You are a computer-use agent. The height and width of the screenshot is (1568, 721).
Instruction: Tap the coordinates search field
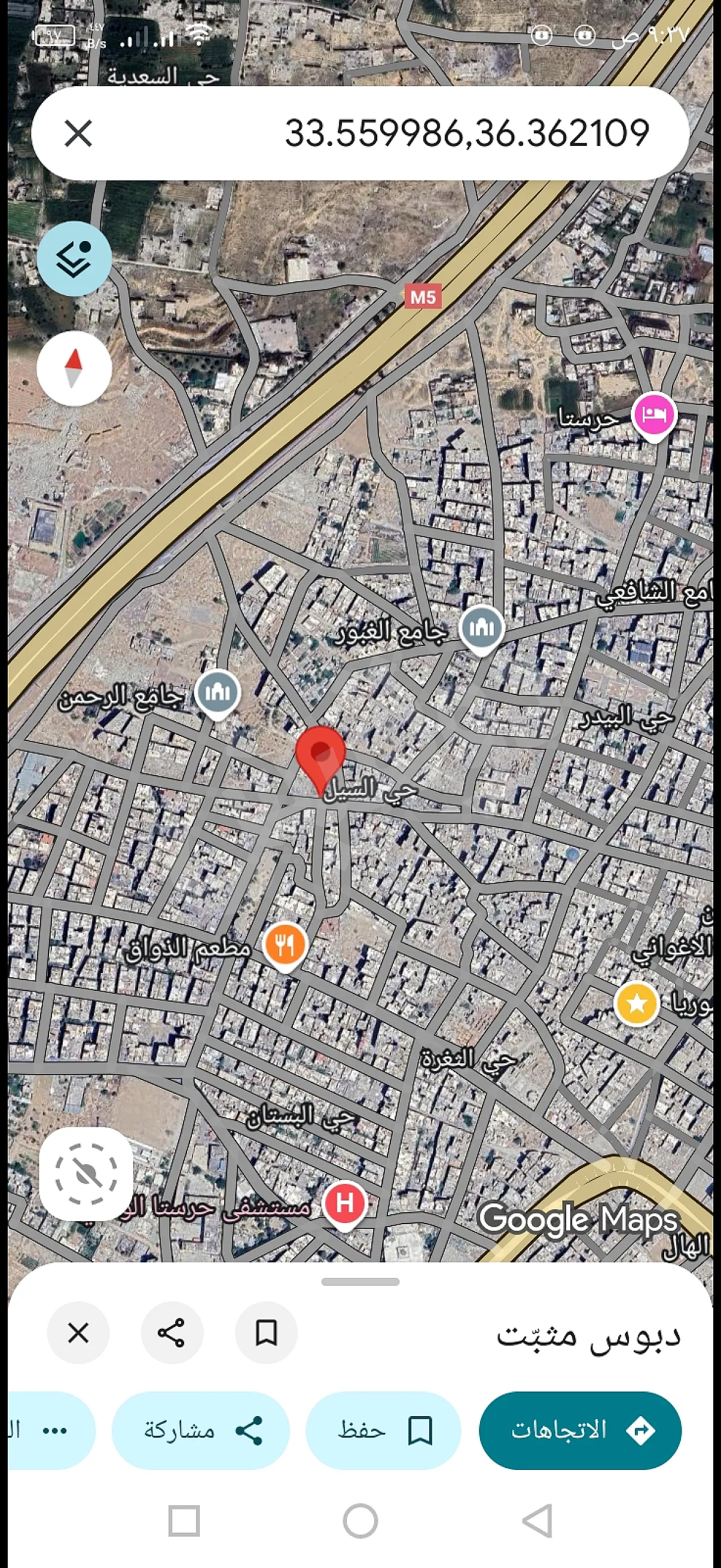(x=426, y=133)
